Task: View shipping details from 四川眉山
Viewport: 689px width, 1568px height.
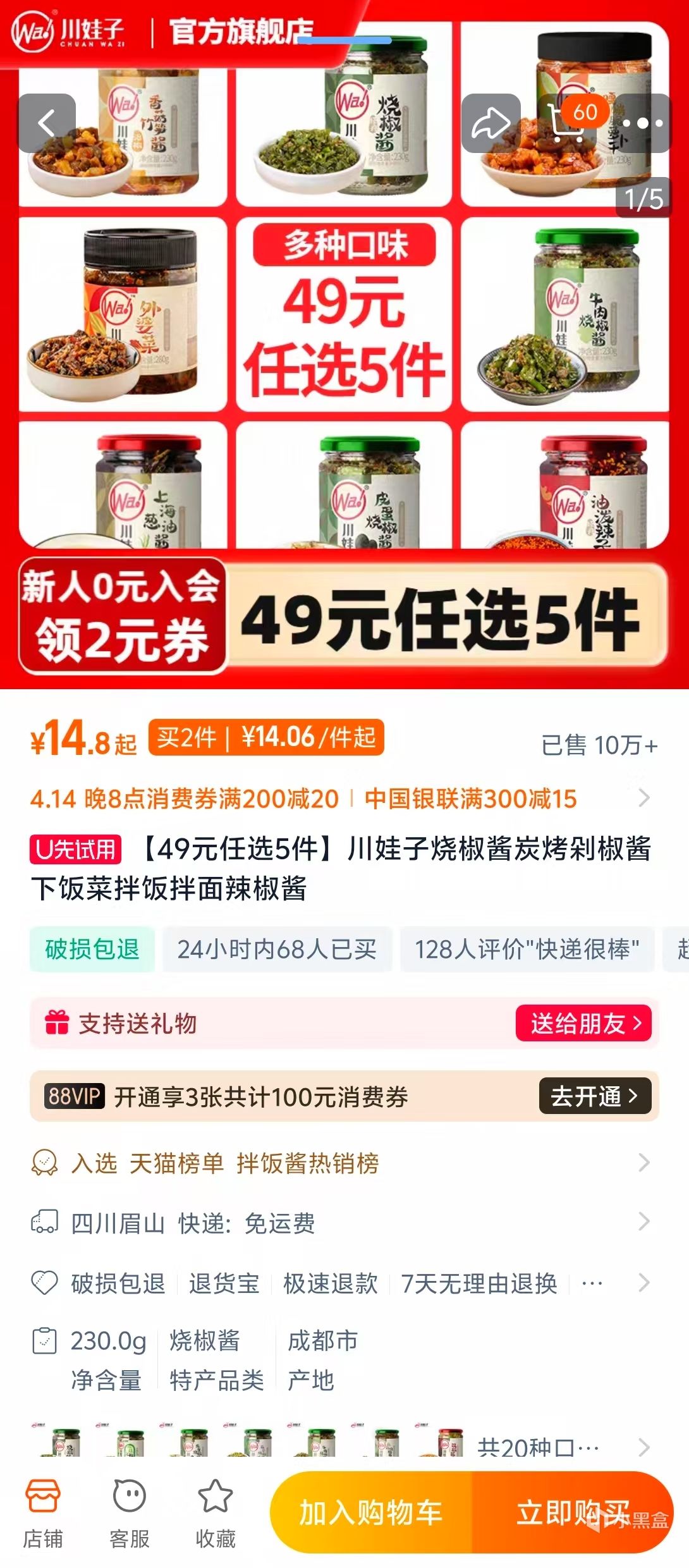Action: [341, 1223]
